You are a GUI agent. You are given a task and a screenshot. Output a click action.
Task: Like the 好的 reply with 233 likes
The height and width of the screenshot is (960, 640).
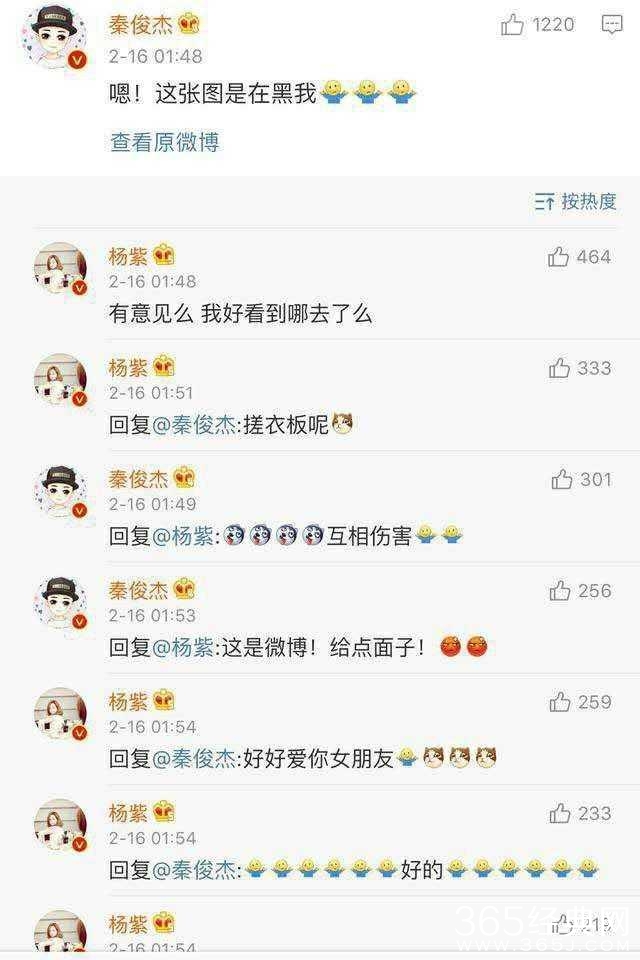coord(559,814)
